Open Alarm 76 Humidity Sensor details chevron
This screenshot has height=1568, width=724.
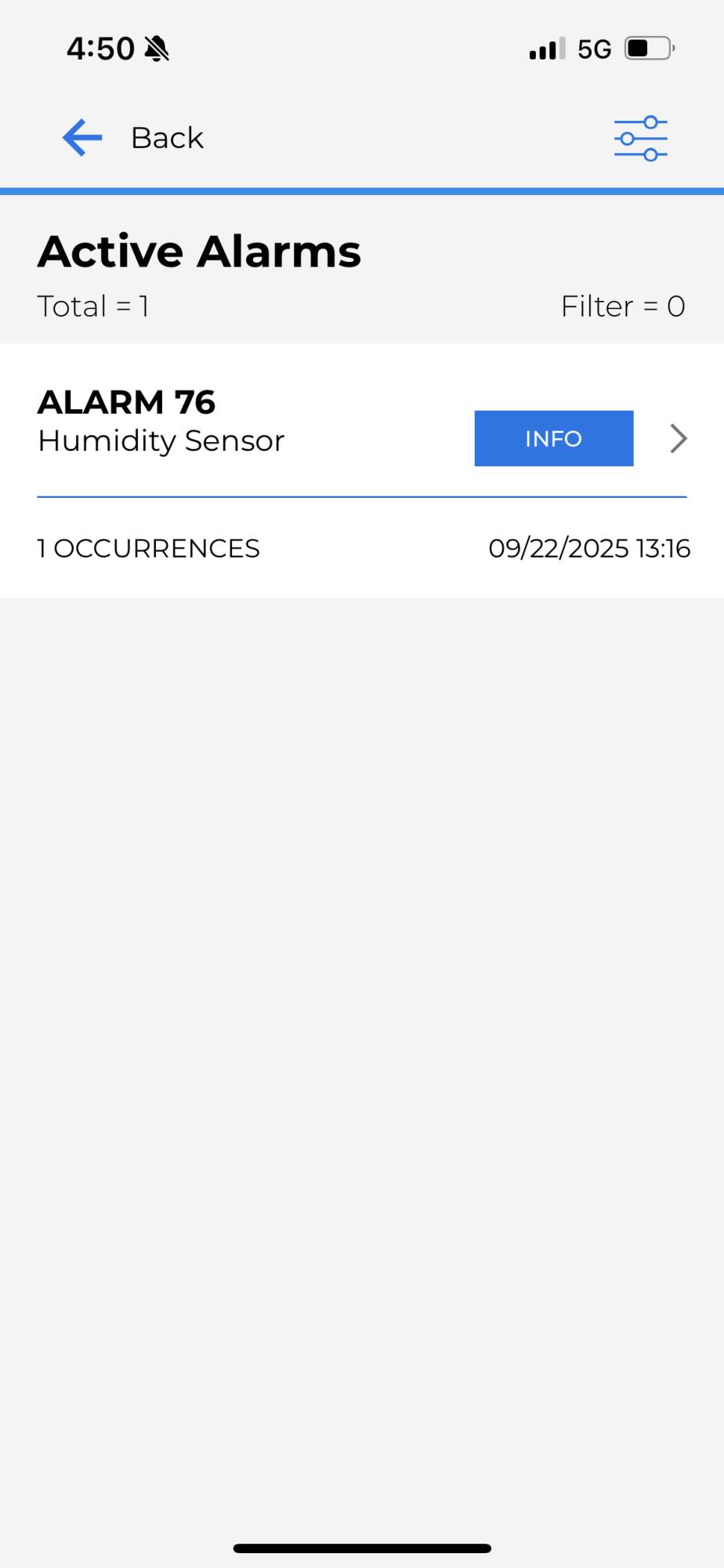[679, 438]
